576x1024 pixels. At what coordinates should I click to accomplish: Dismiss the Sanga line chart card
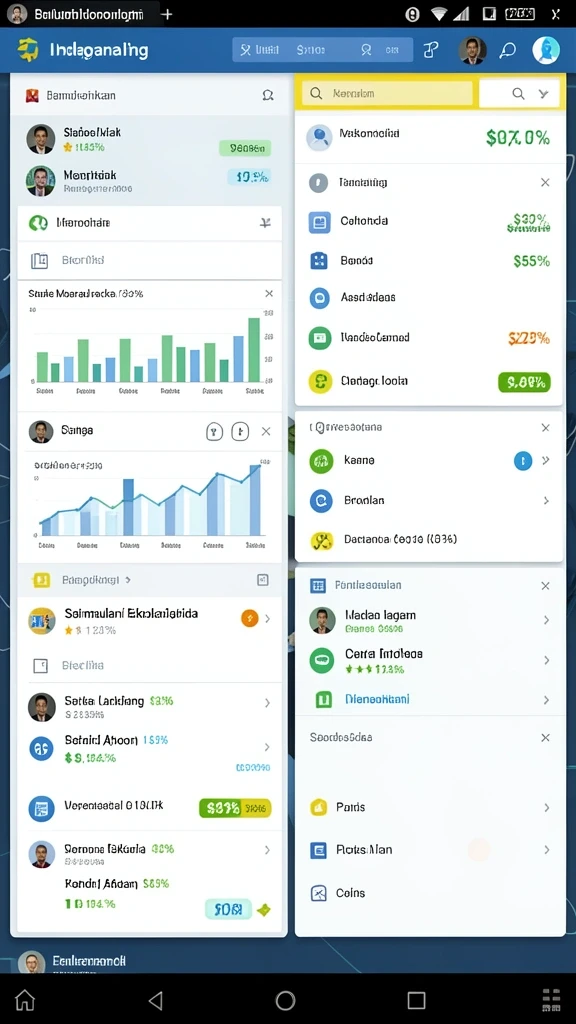tap(266, 431)
